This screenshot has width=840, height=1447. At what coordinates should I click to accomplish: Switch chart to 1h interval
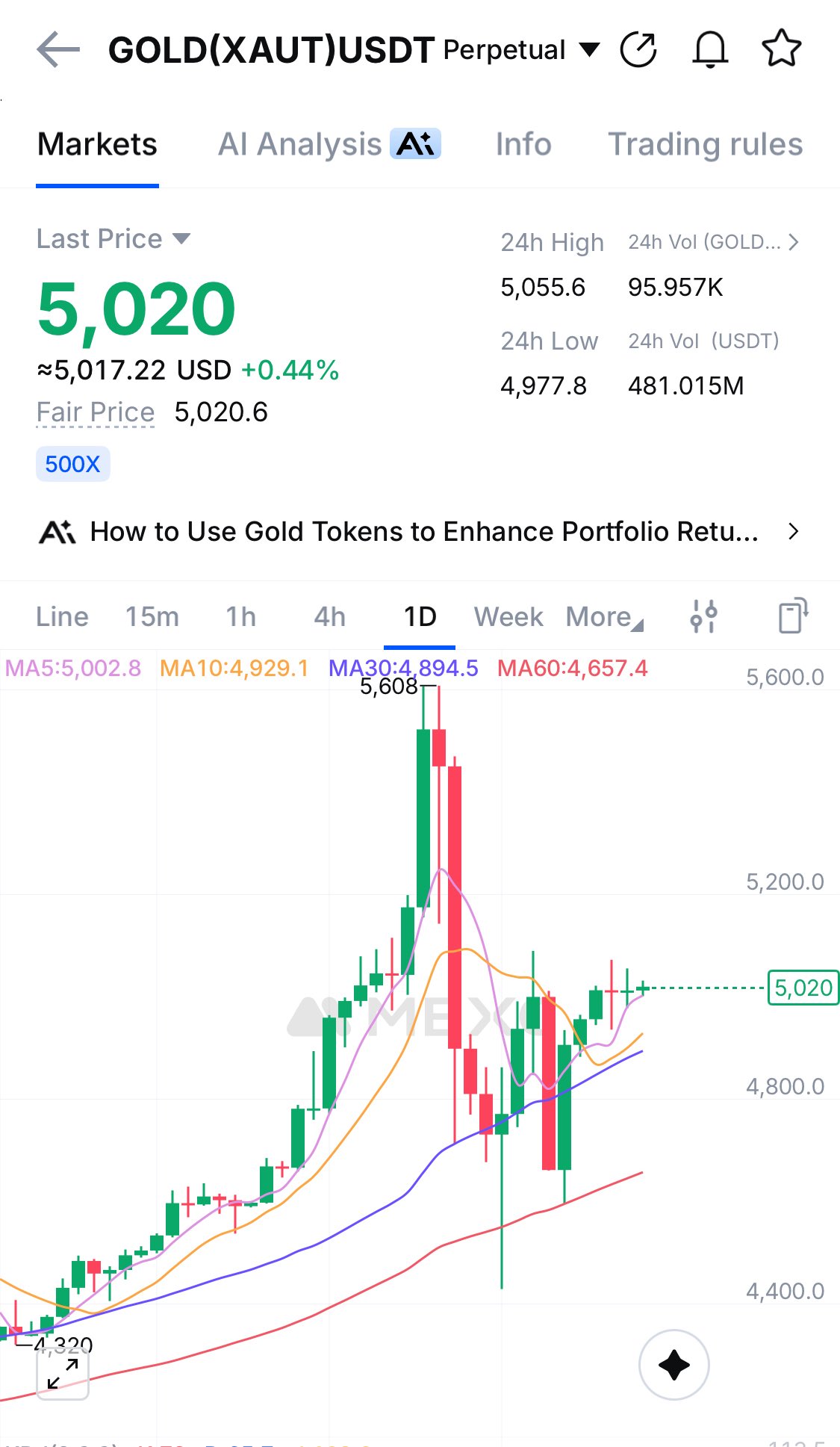coord(241,617)
